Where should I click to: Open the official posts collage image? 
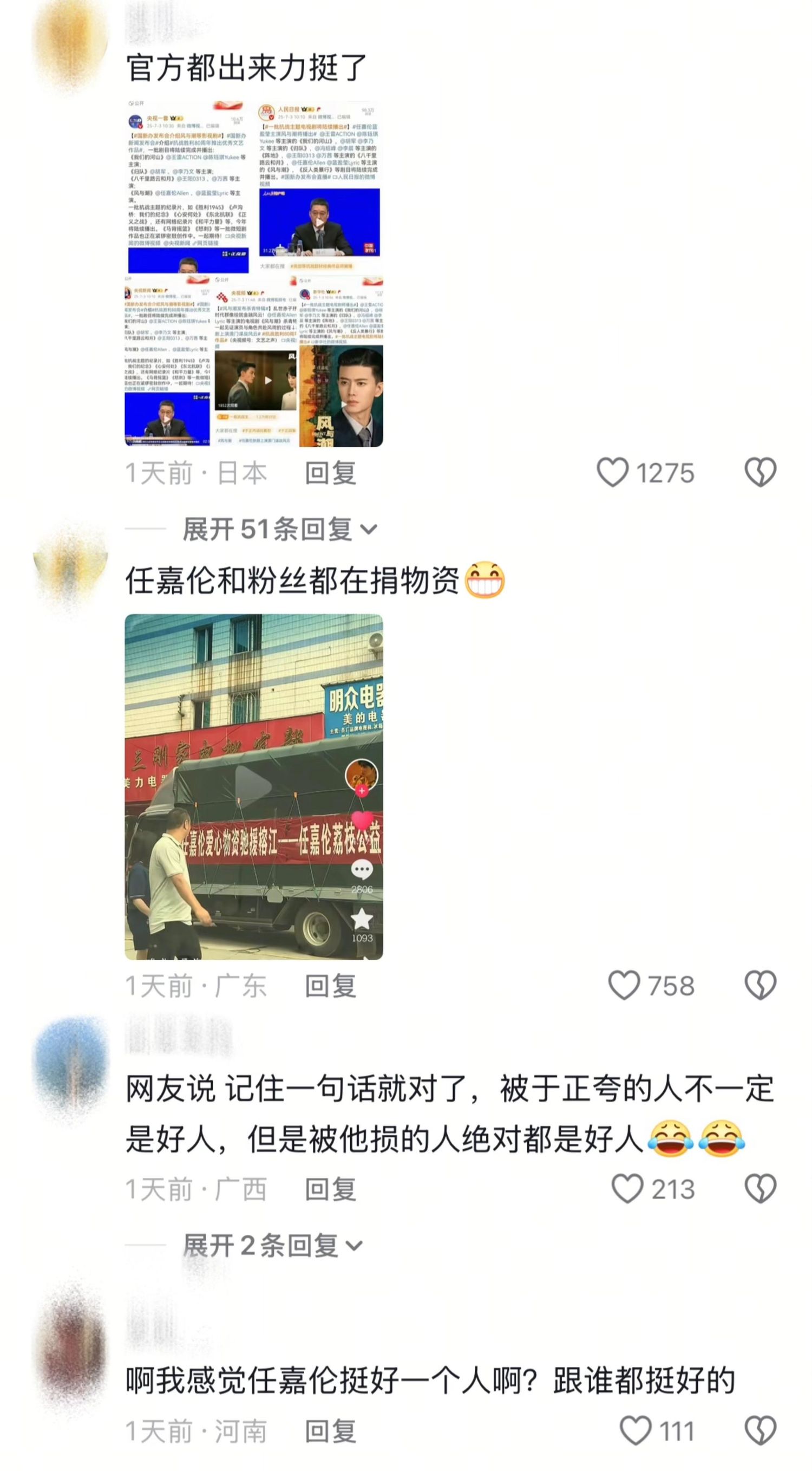(x=254, y=273)
